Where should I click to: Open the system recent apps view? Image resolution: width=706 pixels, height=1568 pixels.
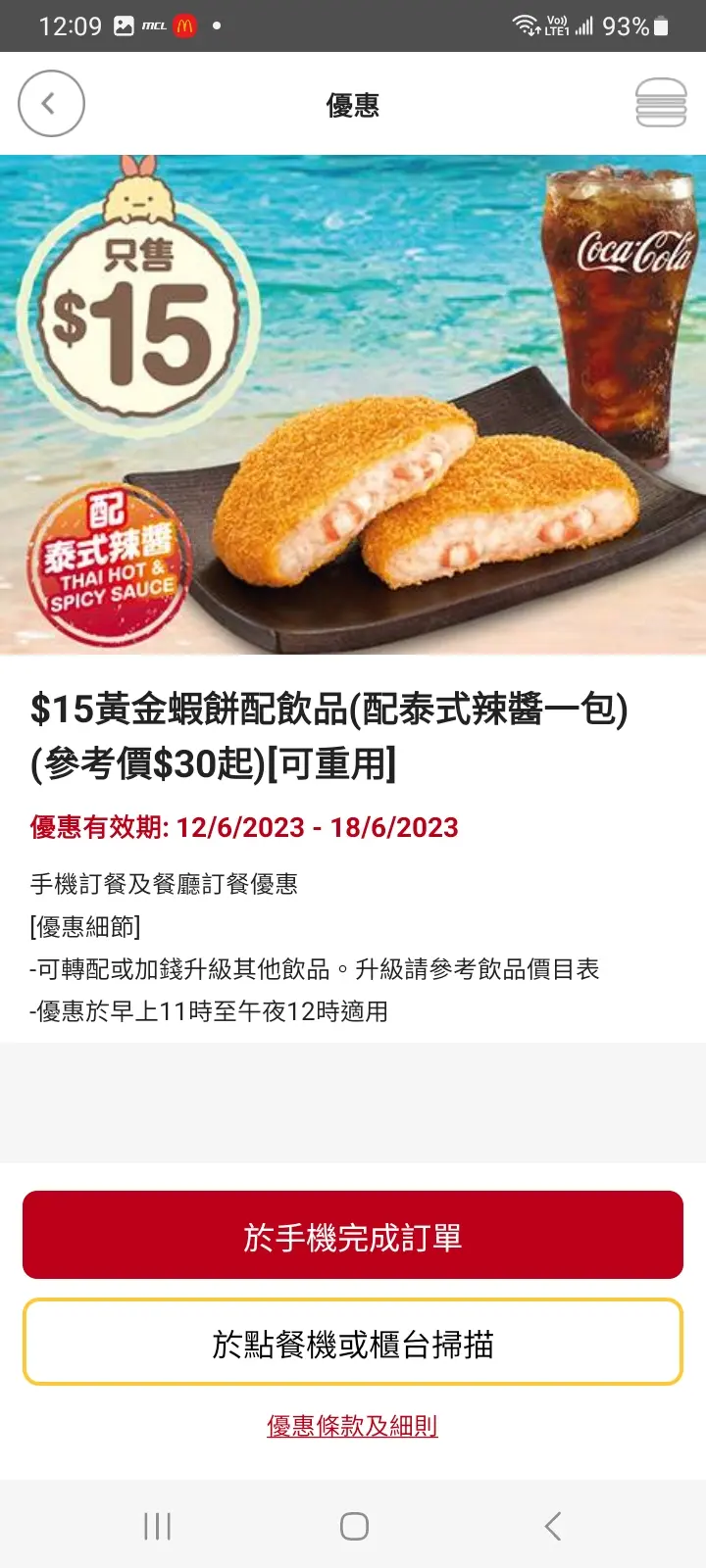(157, 1526)
